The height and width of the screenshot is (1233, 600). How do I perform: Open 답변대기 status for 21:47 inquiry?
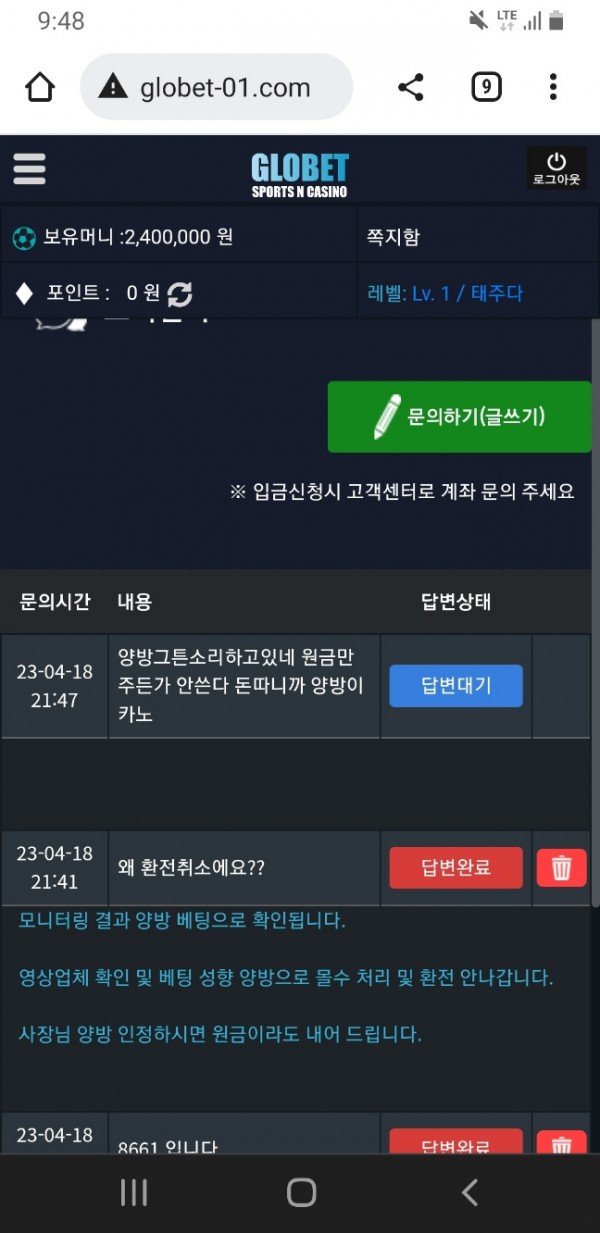click(455, 686)
